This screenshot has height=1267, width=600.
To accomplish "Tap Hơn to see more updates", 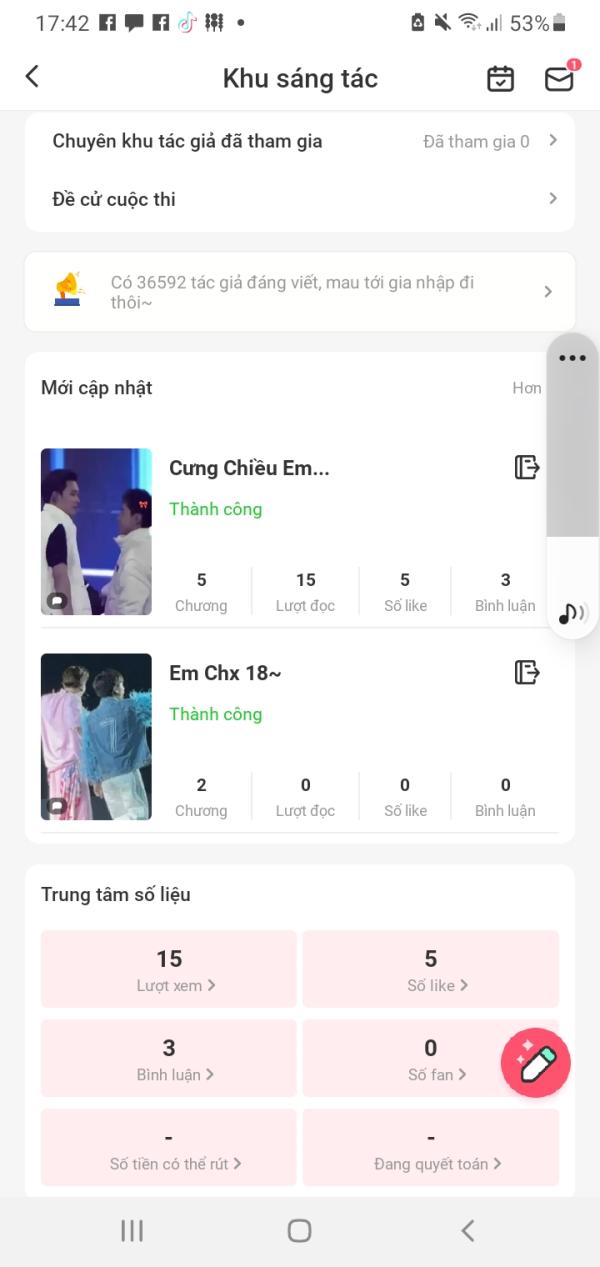I will tap(527, 388).
